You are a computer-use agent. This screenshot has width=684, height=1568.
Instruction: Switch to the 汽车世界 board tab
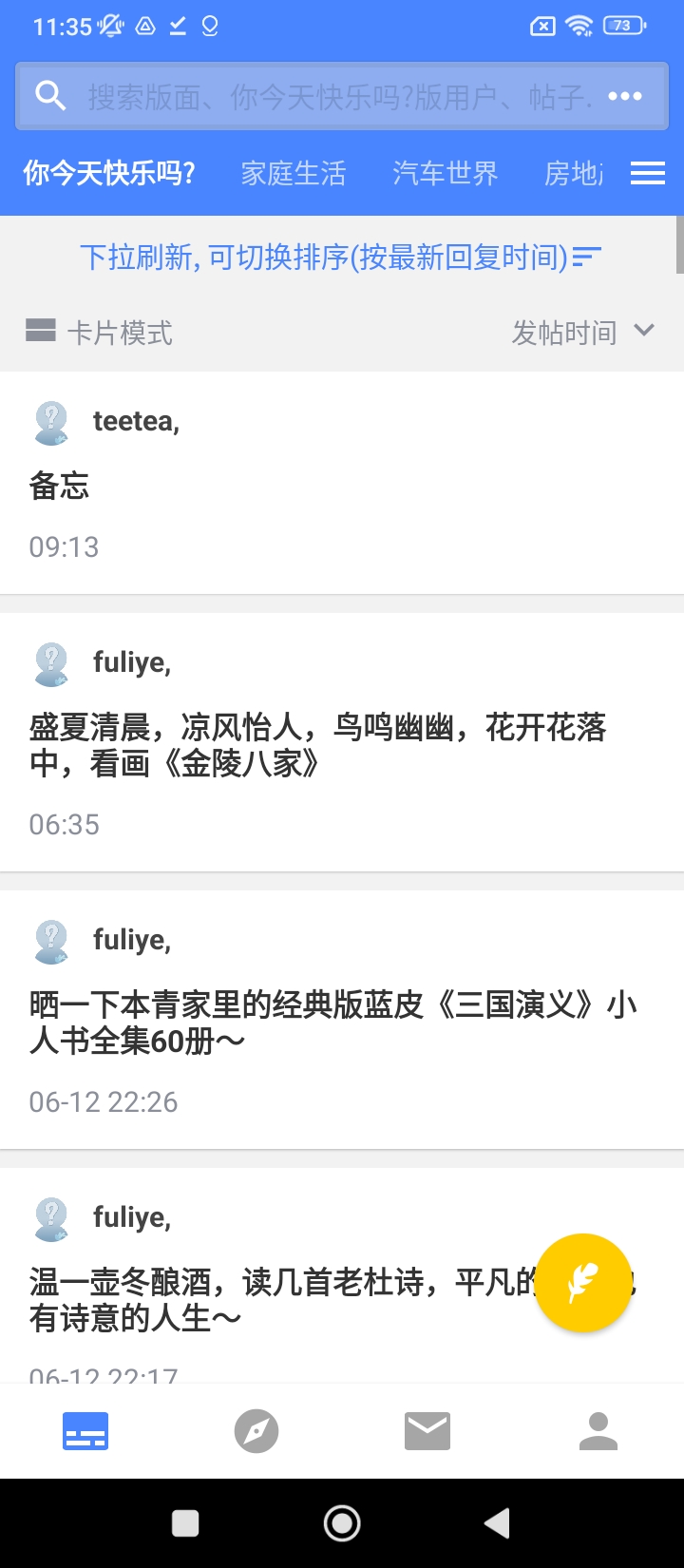[x=446, y=173]
